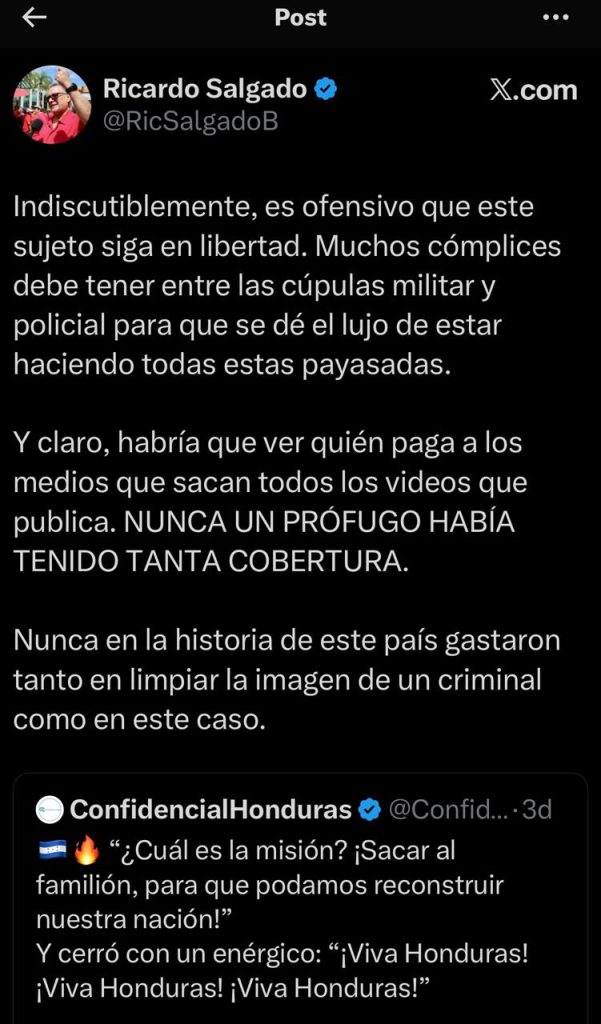Open the post's three-dot overflow menu

pyautogui.click(x=555, y=18)
